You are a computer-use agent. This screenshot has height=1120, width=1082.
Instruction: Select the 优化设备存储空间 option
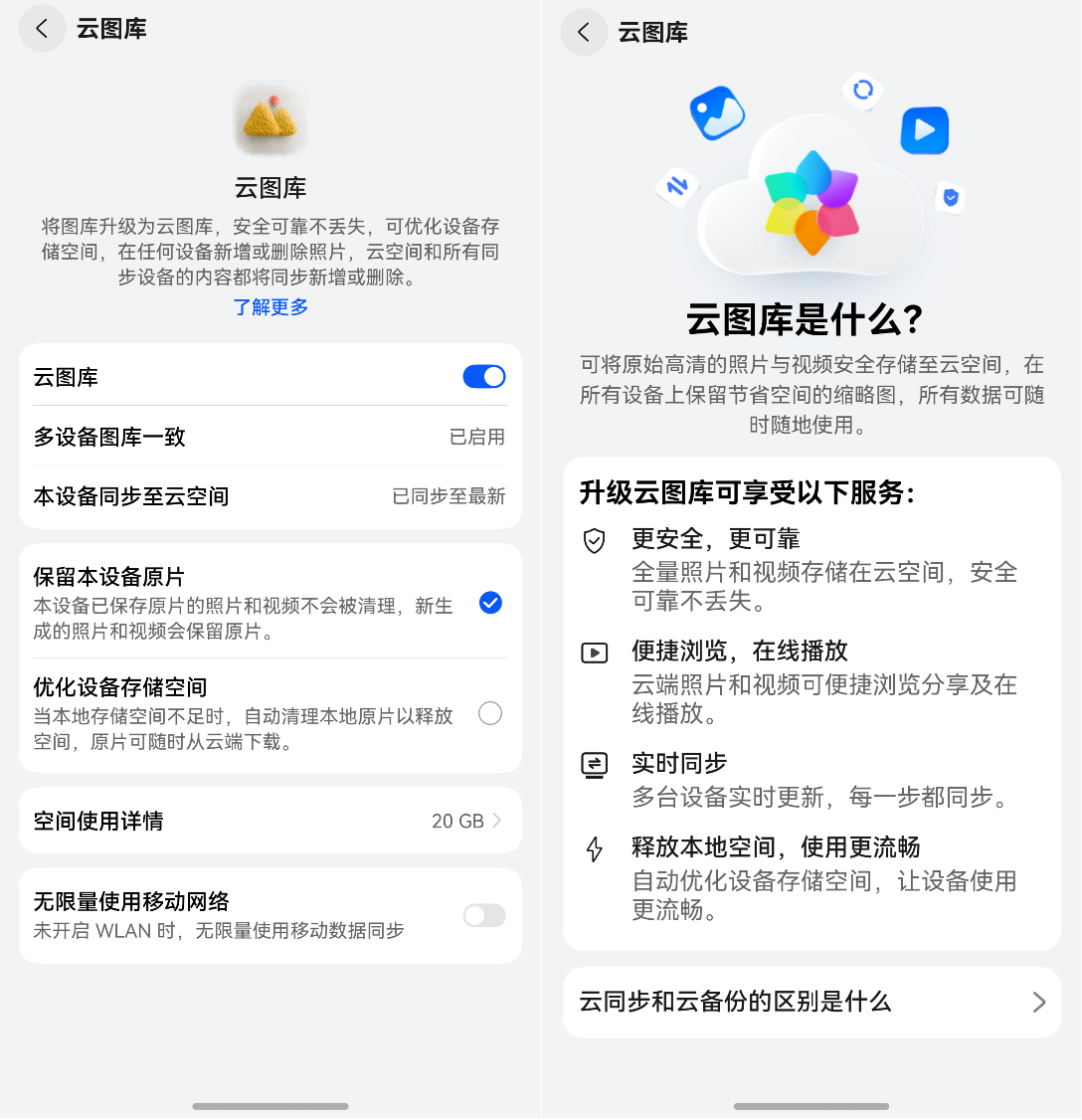point(490,714)
